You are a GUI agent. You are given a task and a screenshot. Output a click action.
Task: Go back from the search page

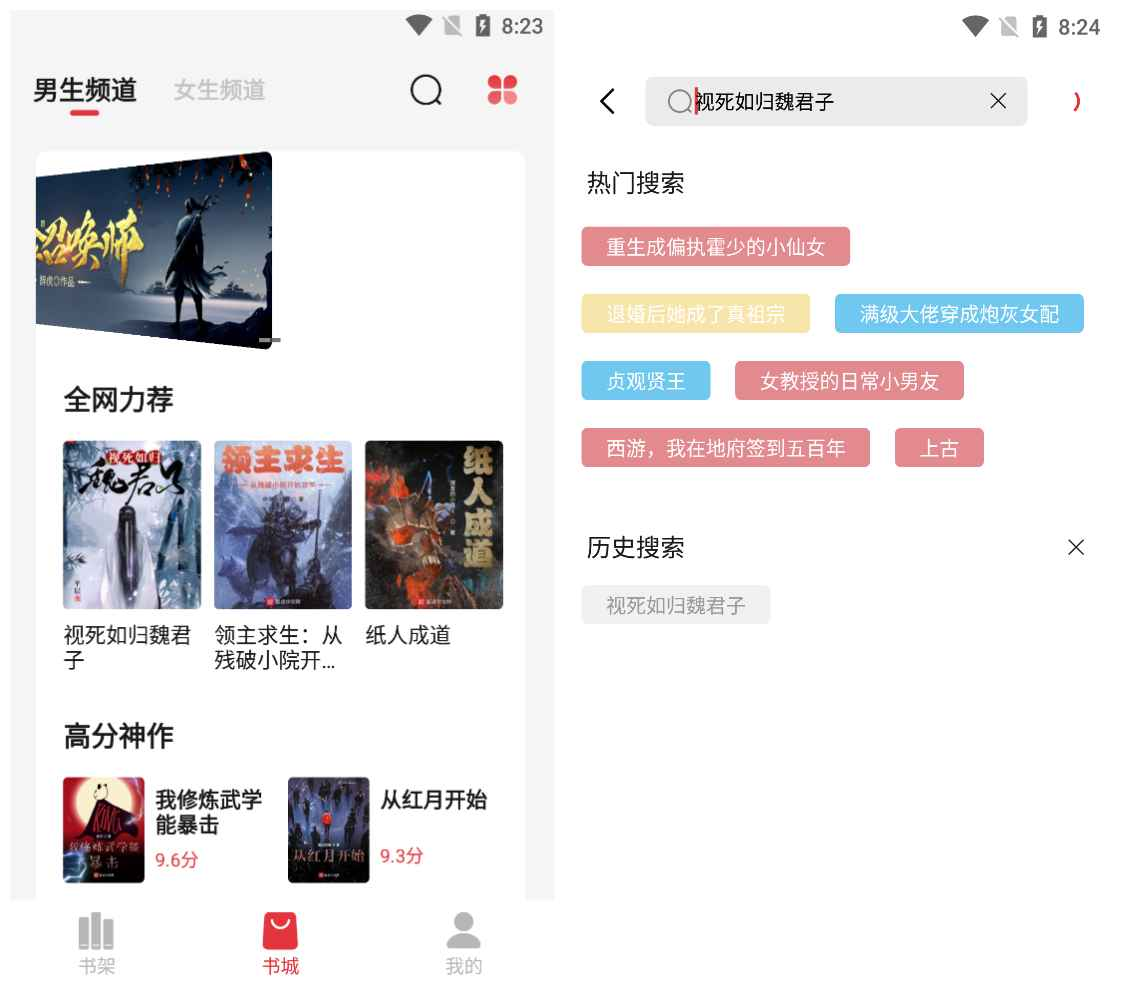pyautogui.click(x=608, y=101)
